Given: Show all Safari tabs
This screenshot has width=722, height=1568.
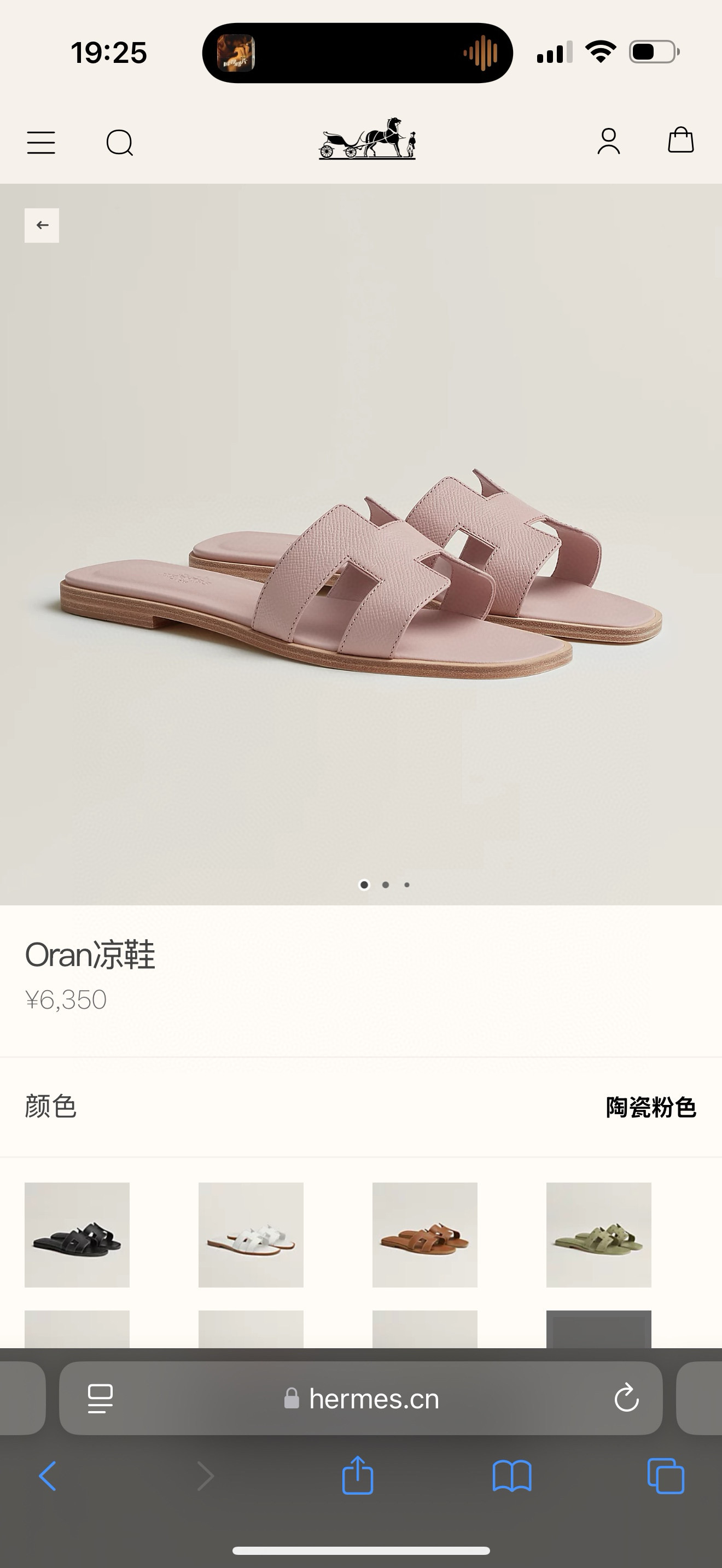Looking at the screenshot, I should (x=665, y=1476).
